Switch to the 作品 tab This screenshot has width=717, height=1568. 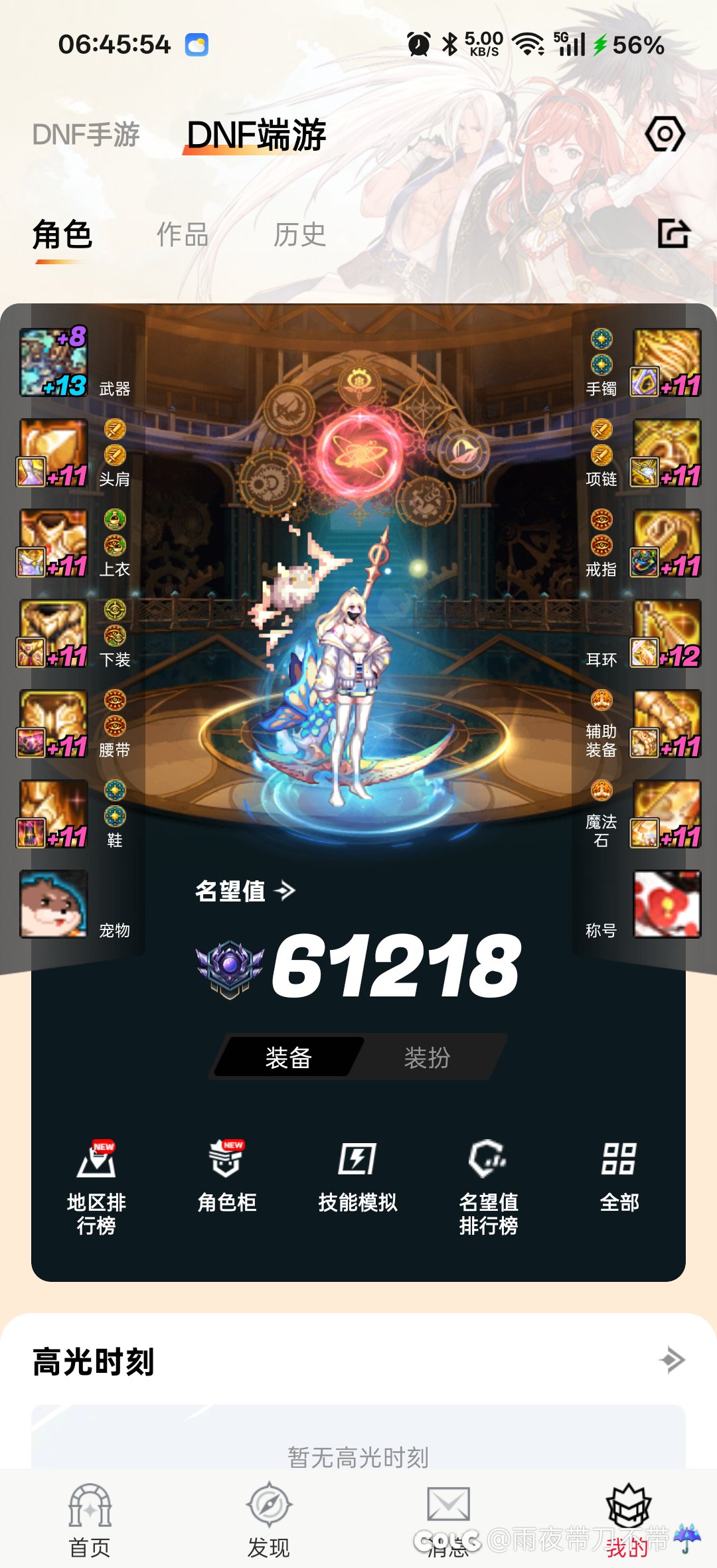(183, 234)
